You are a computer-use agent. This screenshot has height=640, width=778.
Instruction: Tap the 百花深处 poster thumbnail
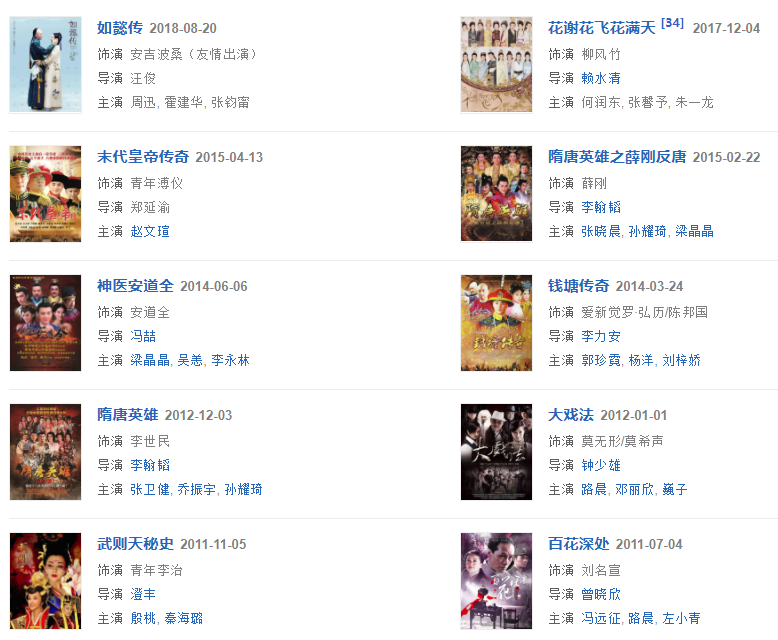pos(496,581)
